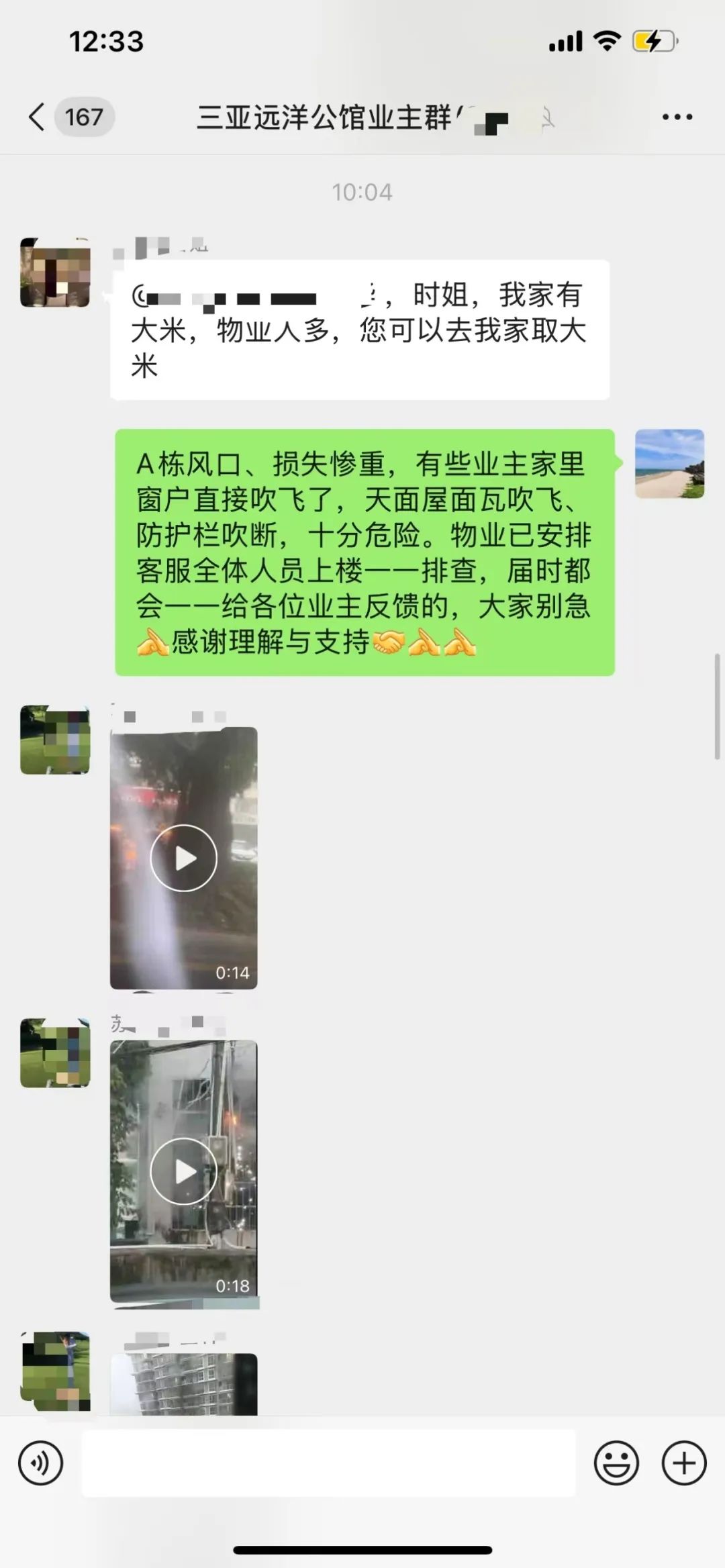Open profile of the rice message sender
This screenshot has width=725, height=1568.
[55, 273]
